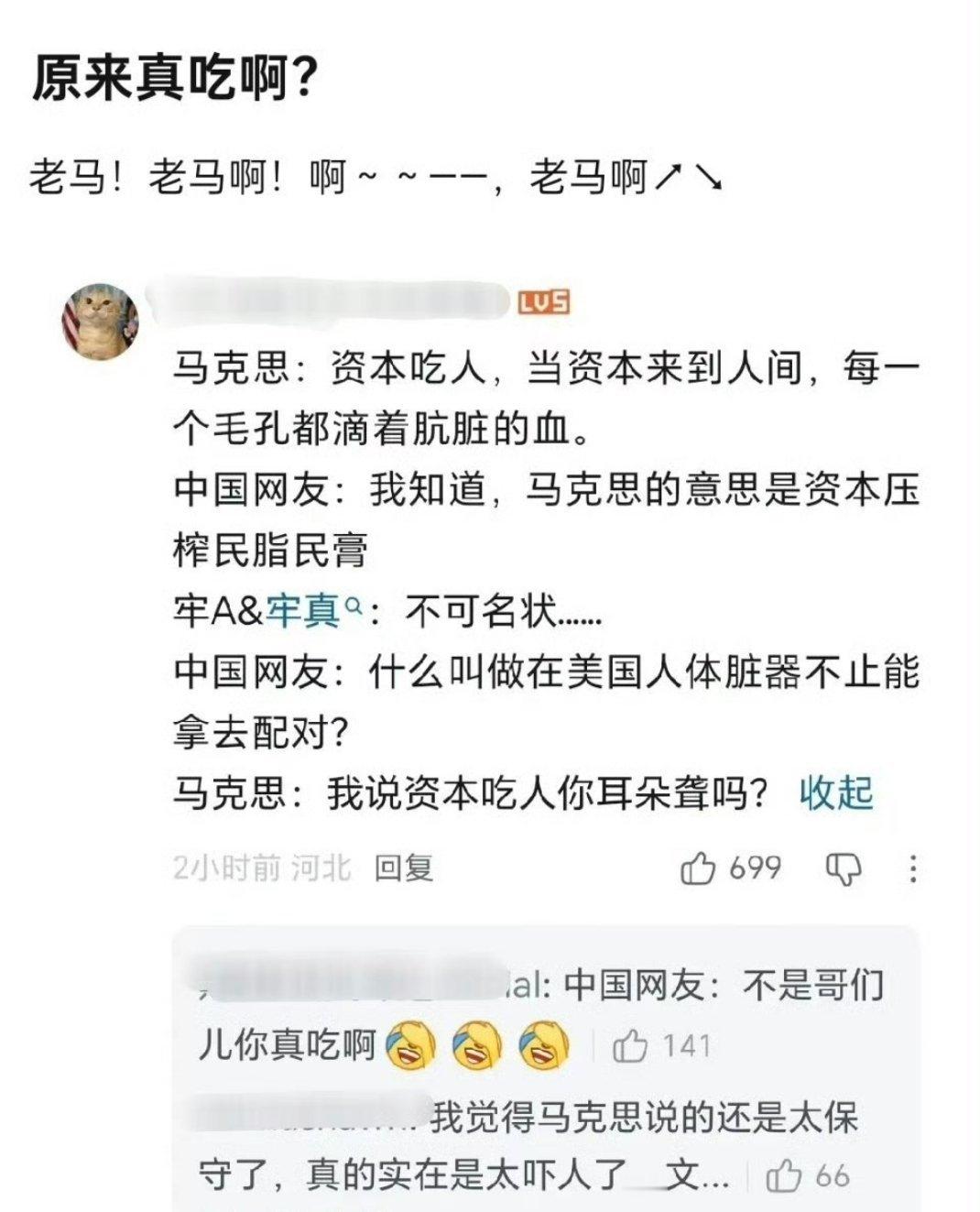
Task: Click the like icon showing 141 on first reply
Action: 635,1044
